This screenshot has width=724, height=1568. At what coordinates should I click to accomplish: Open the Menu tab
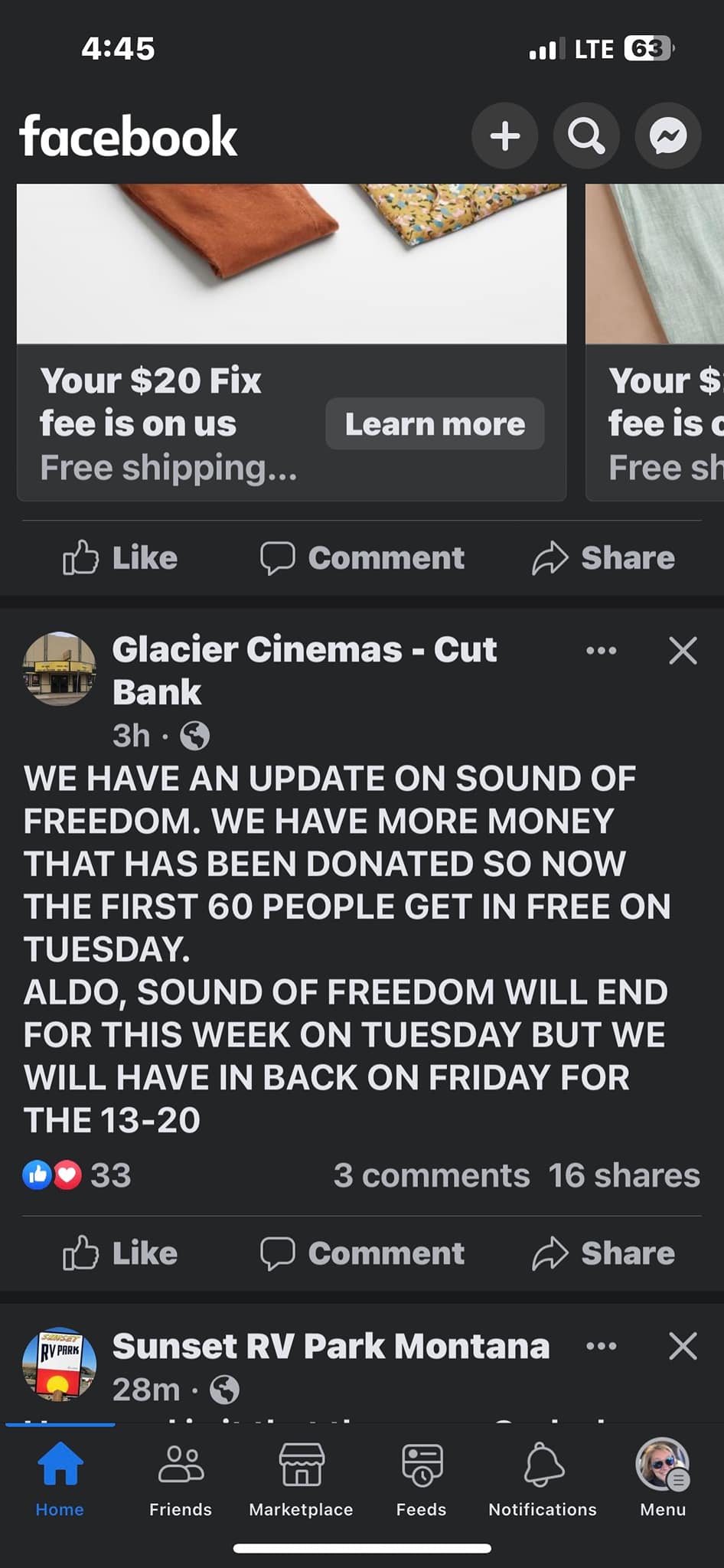click(x=663, y=1479)
